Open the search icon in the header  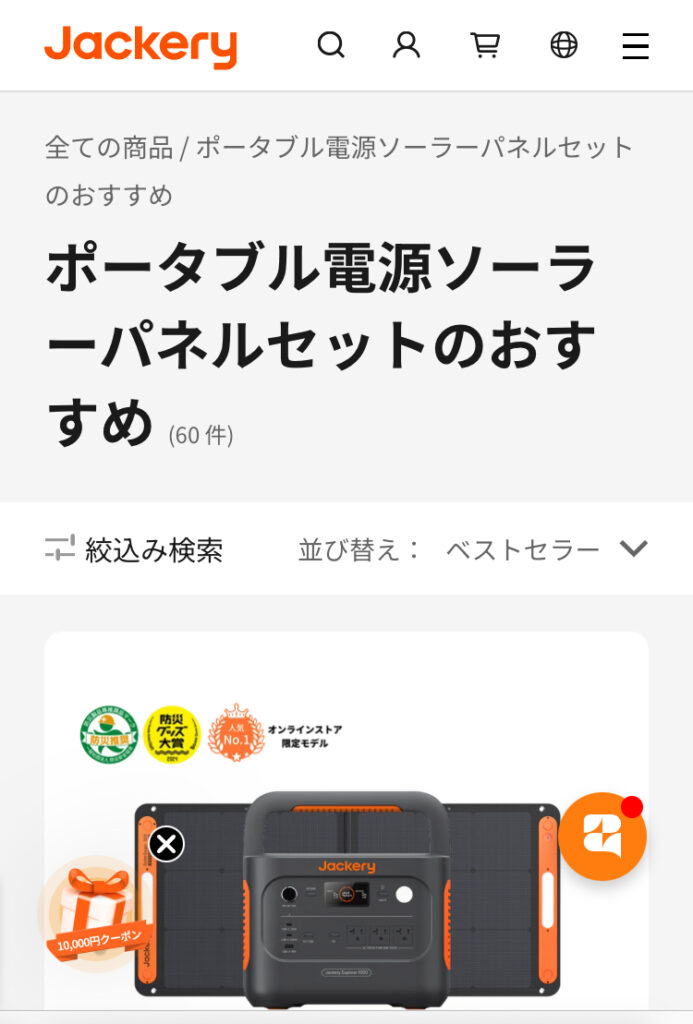[331, 45]
